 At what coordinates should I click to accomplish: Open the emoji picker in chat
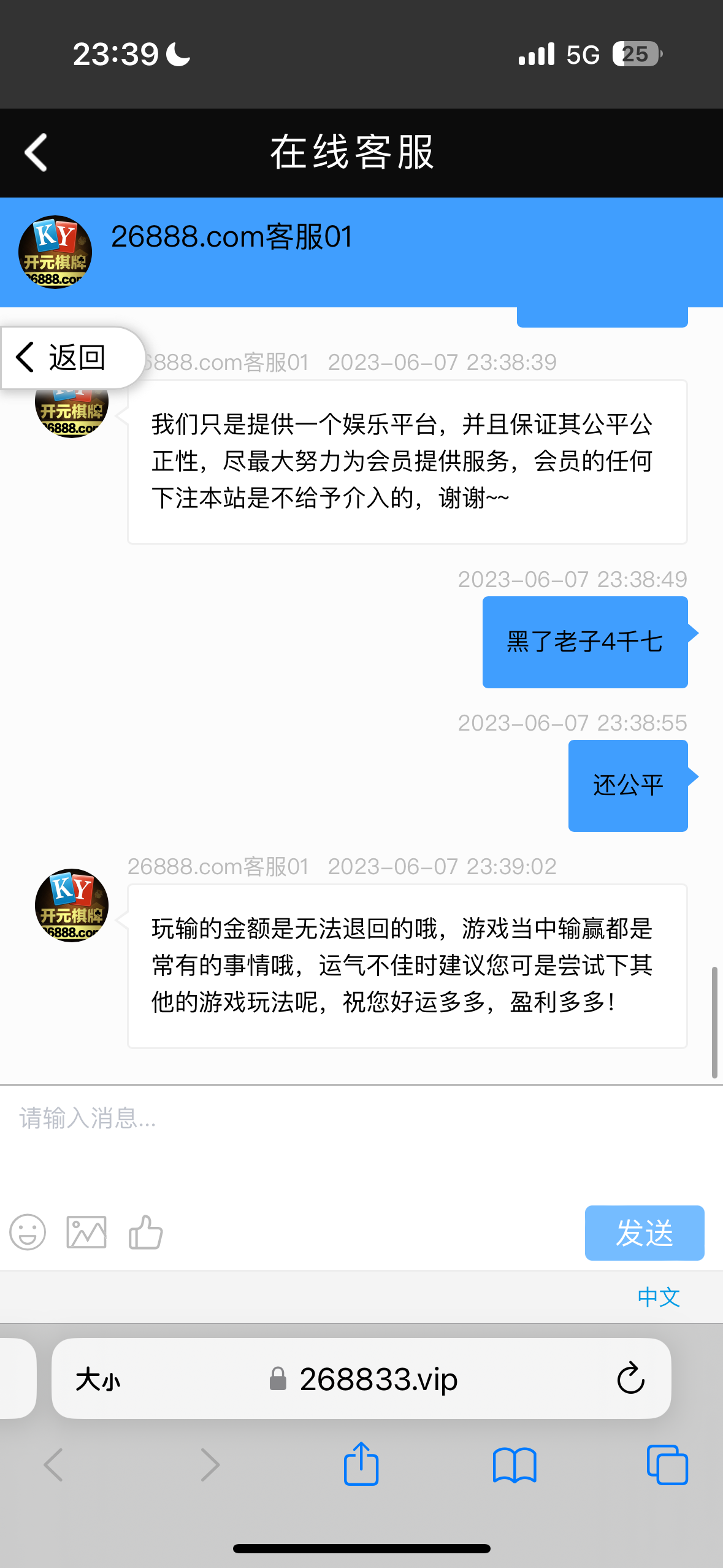tap(27, 1233)
